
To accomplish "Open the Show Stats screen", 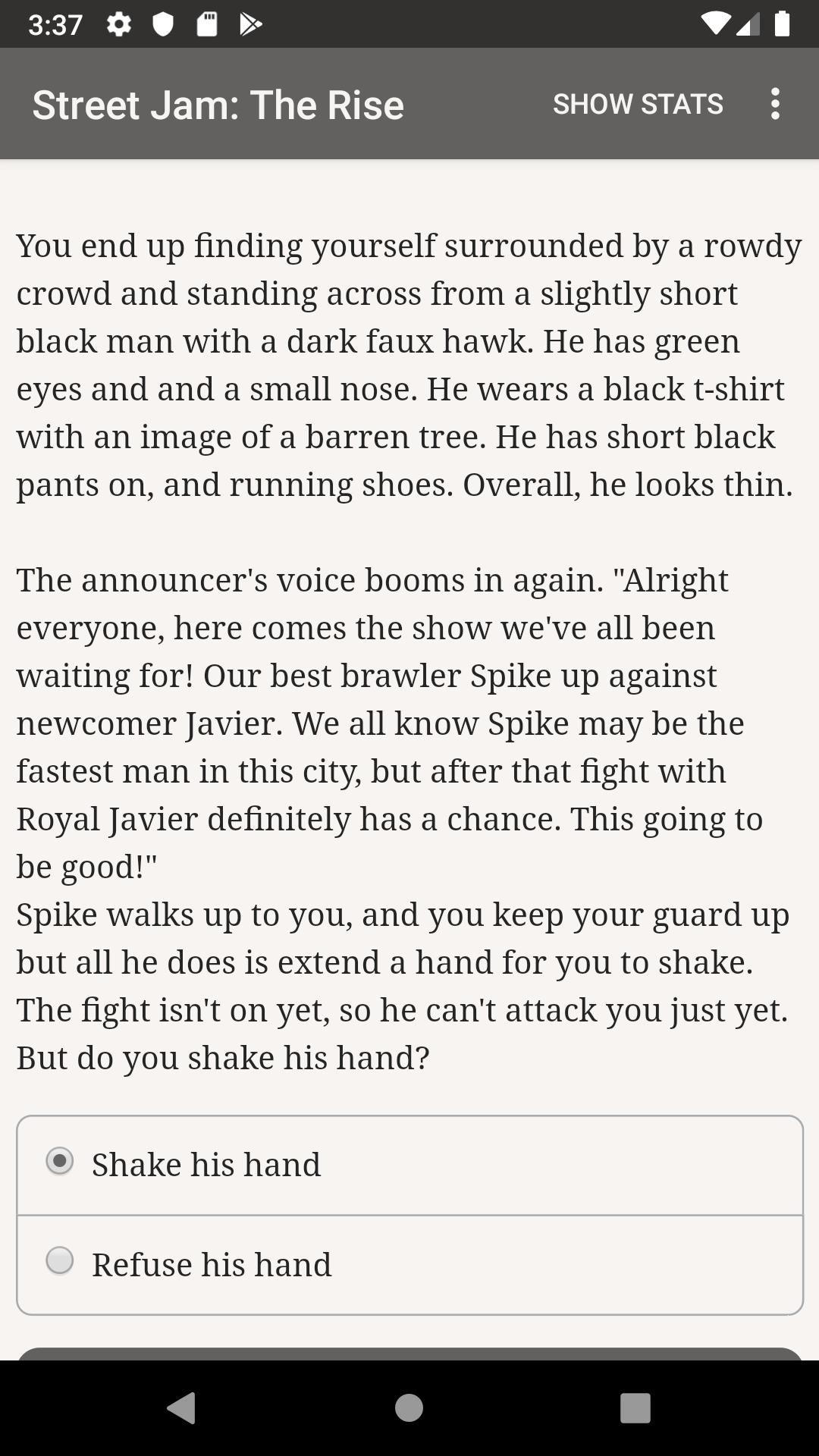I will (638, 104).
